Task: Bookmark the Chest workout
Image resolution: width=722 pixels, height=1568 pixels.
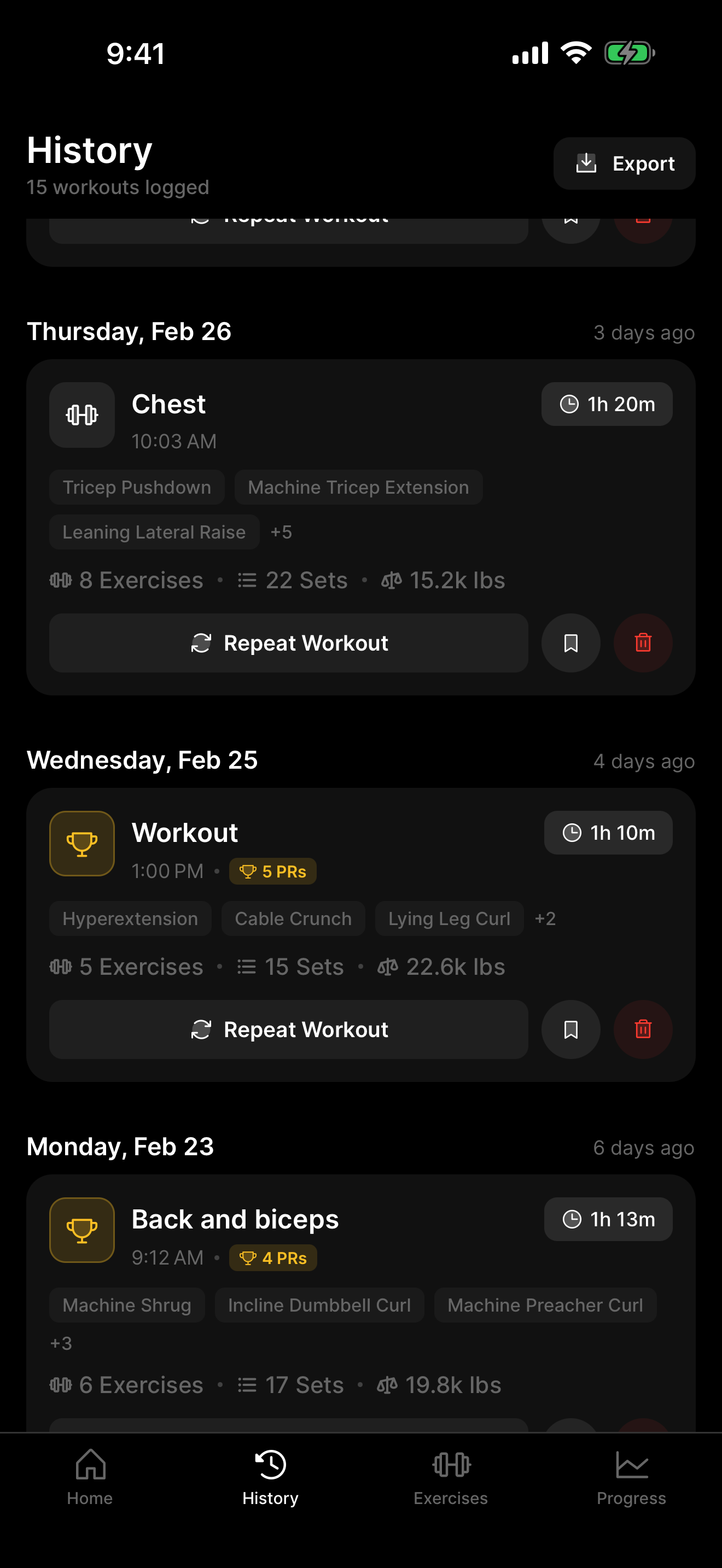Action: pyautogui.click(x=570, y=643)
